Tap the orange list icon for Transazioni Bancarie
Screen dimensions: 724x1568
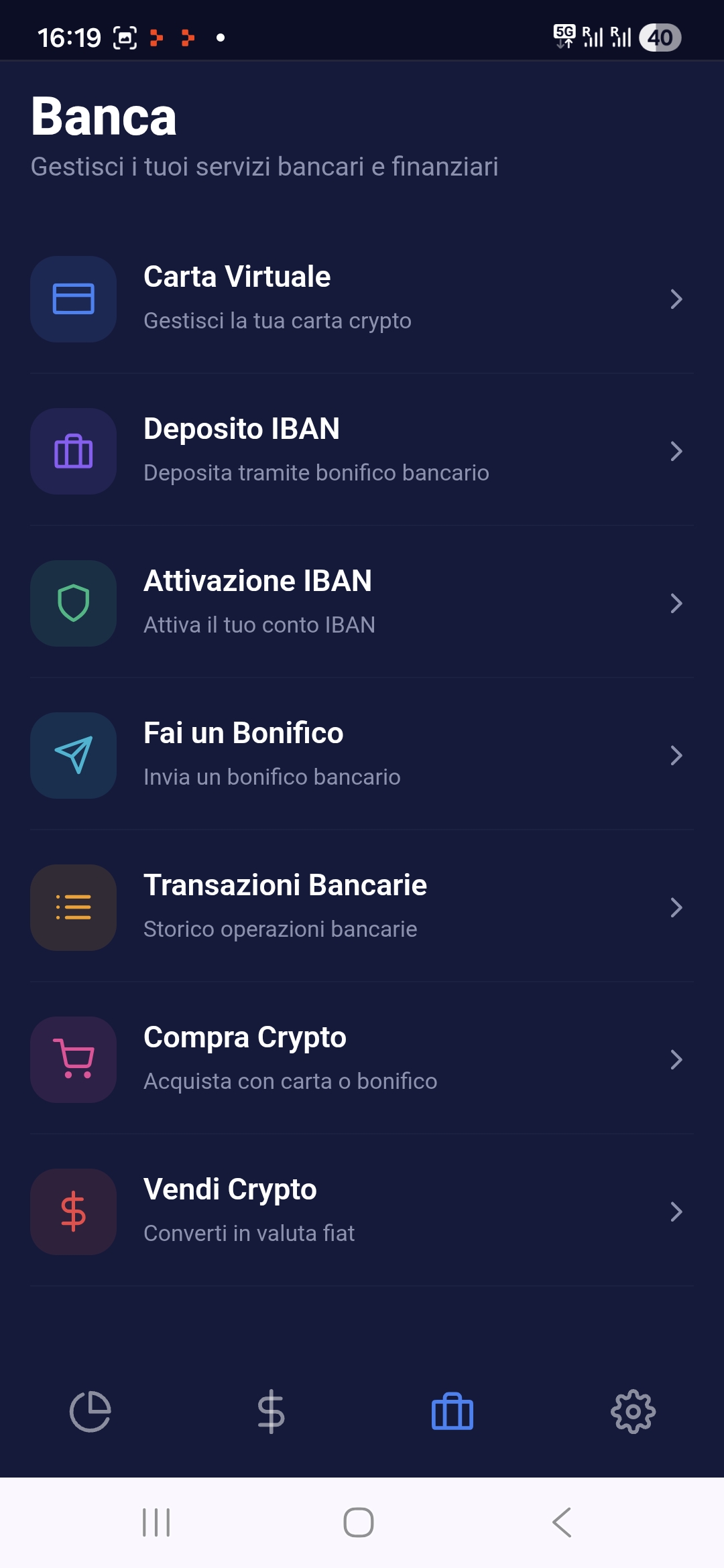click(x=73, y=907)
